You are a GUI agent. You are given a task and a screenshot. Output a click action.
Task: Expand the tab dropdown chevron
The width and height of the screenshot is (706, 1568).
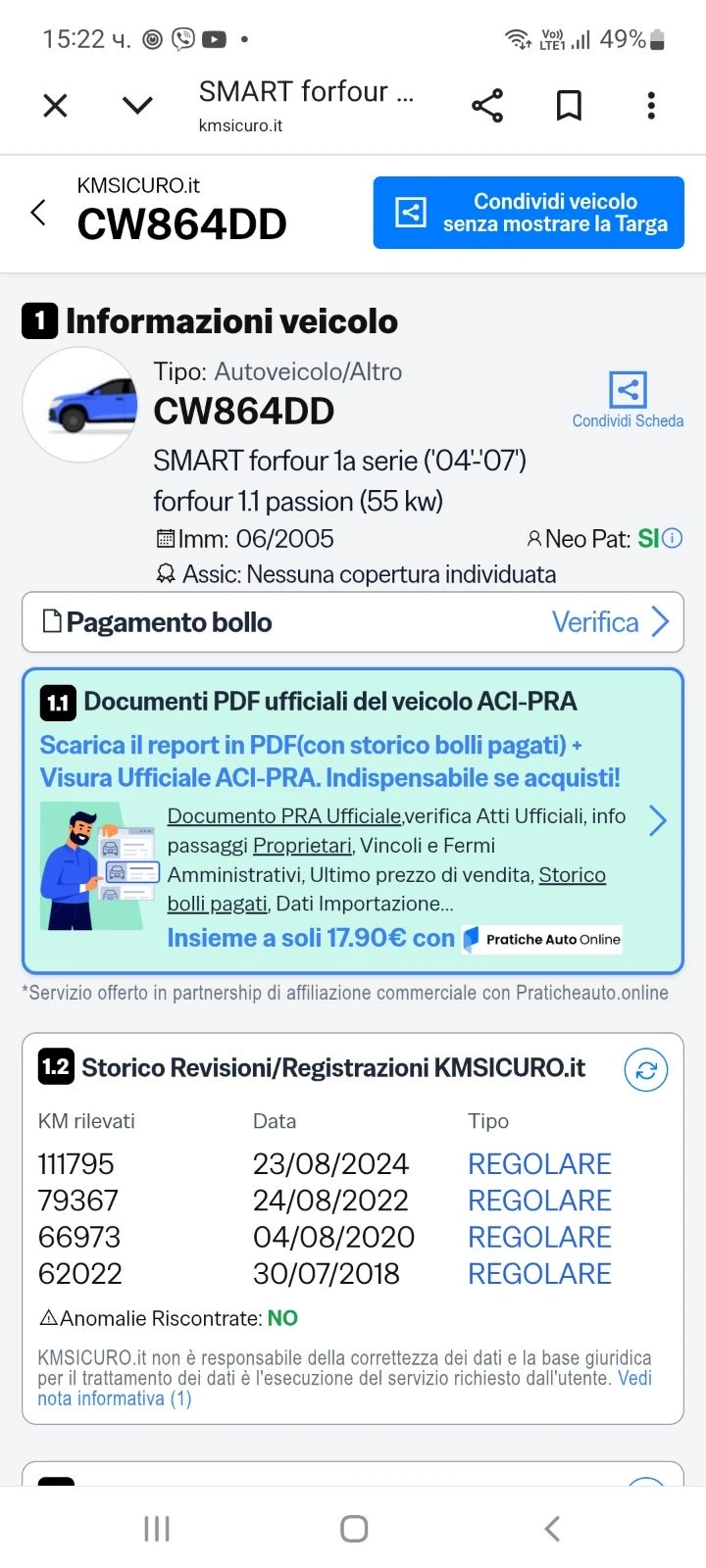[137, 105]
